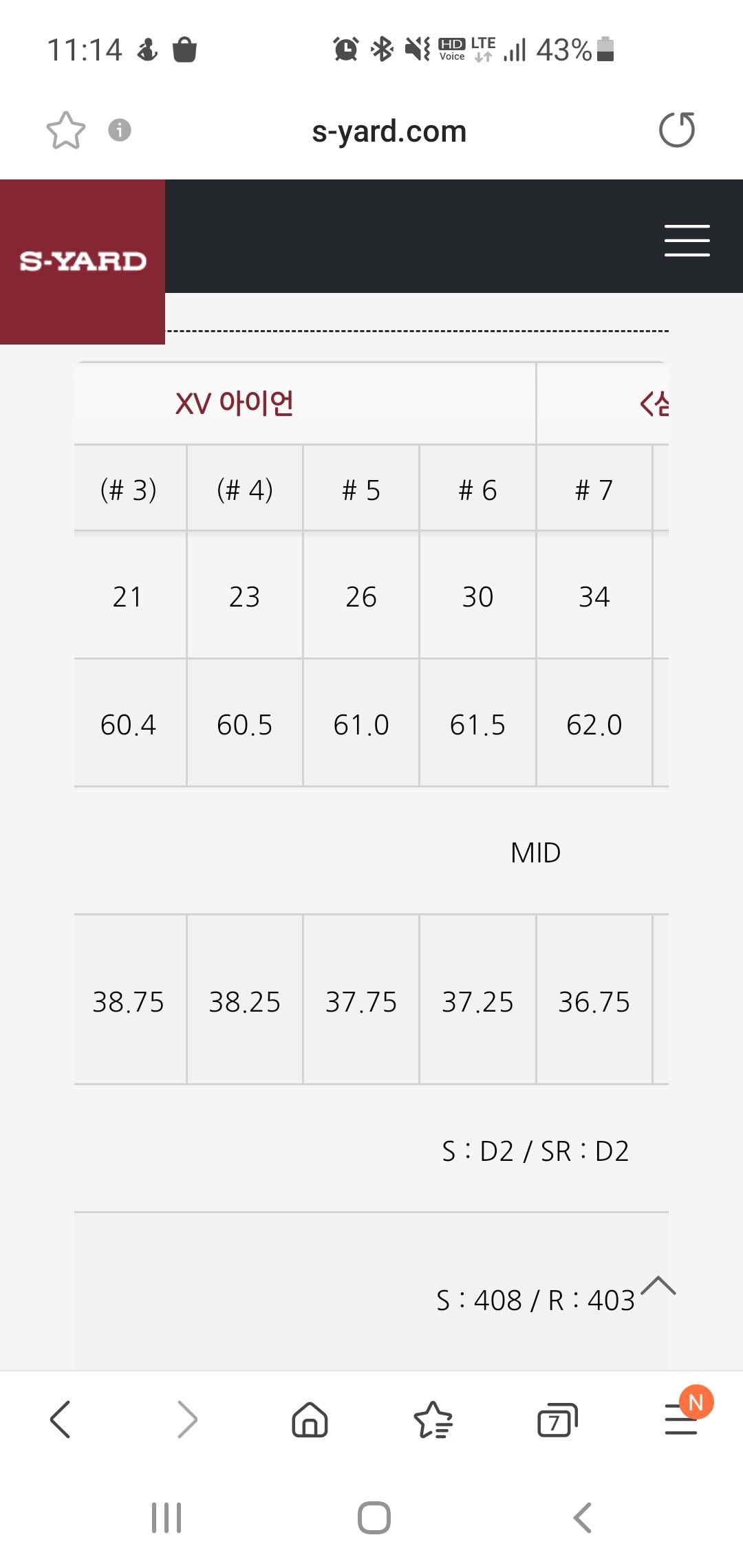
Task: Open the browser tools menu
Action: point(681,1419)
